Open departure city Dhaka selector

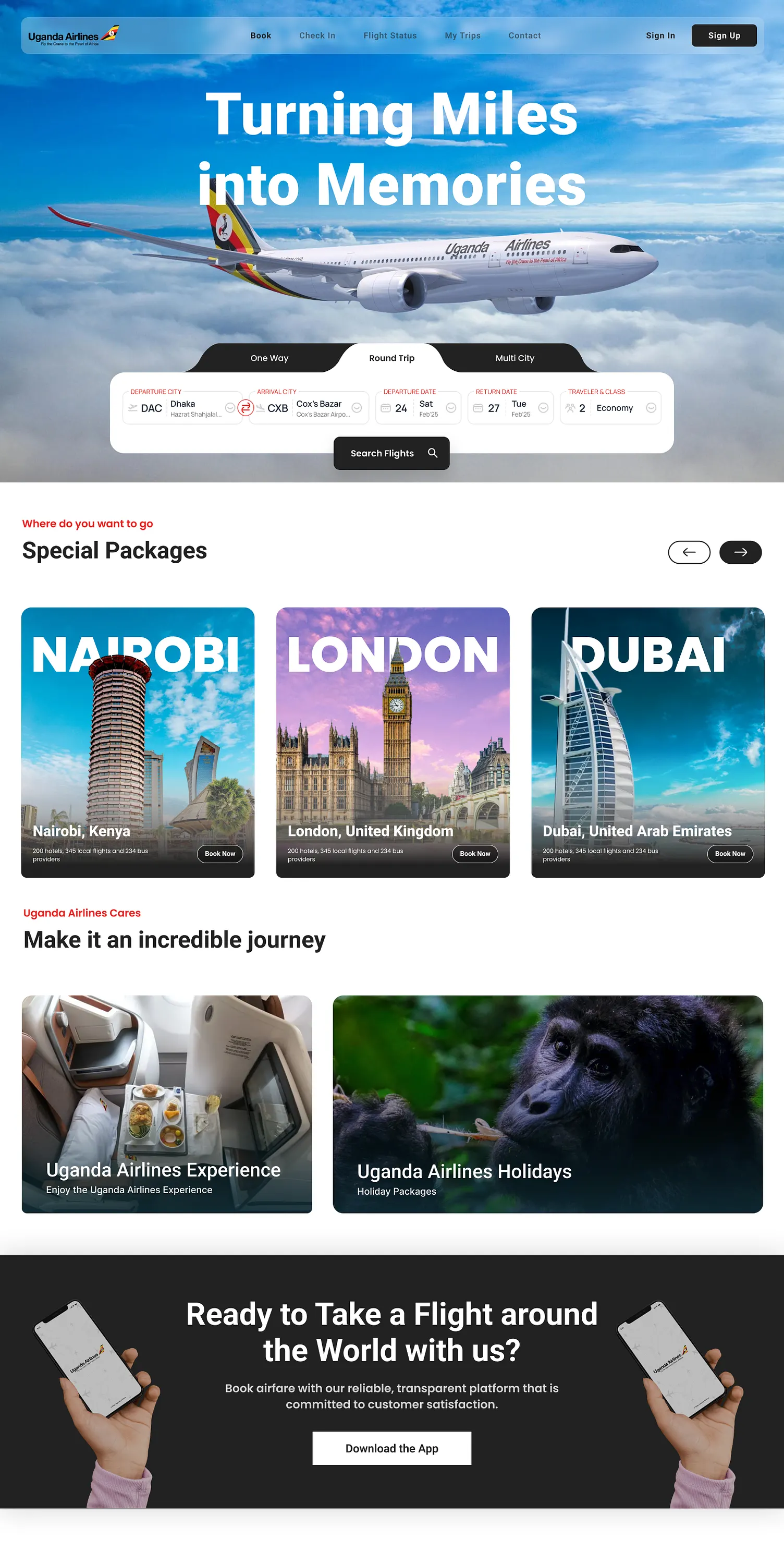182,408
